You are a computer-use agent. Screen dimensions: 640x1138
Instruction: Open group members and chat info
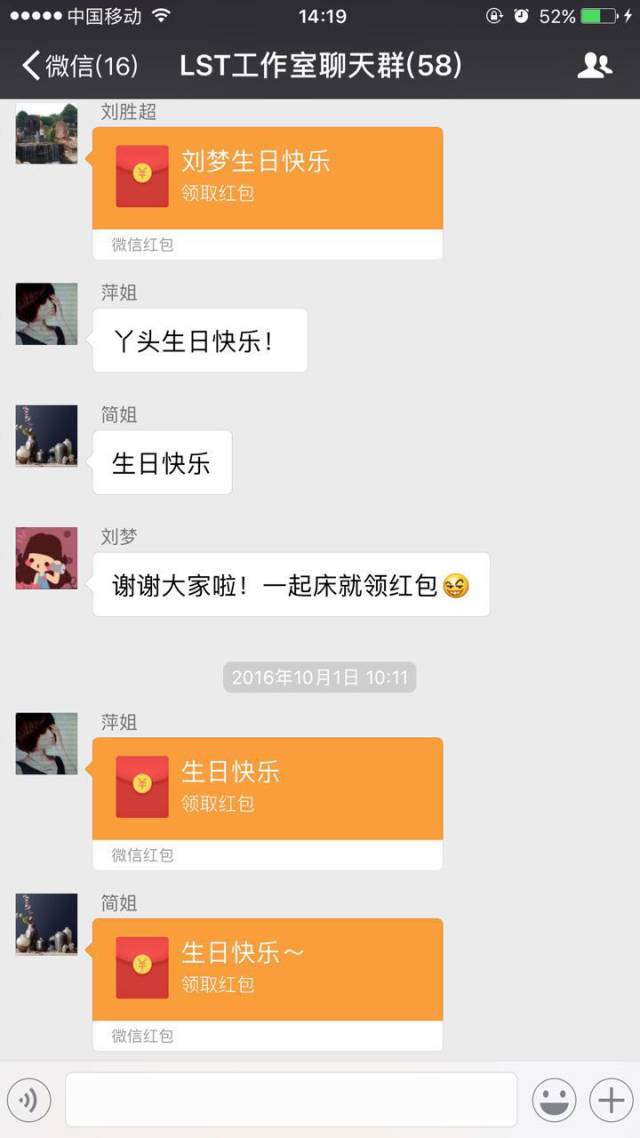click(x=594, y=66)
